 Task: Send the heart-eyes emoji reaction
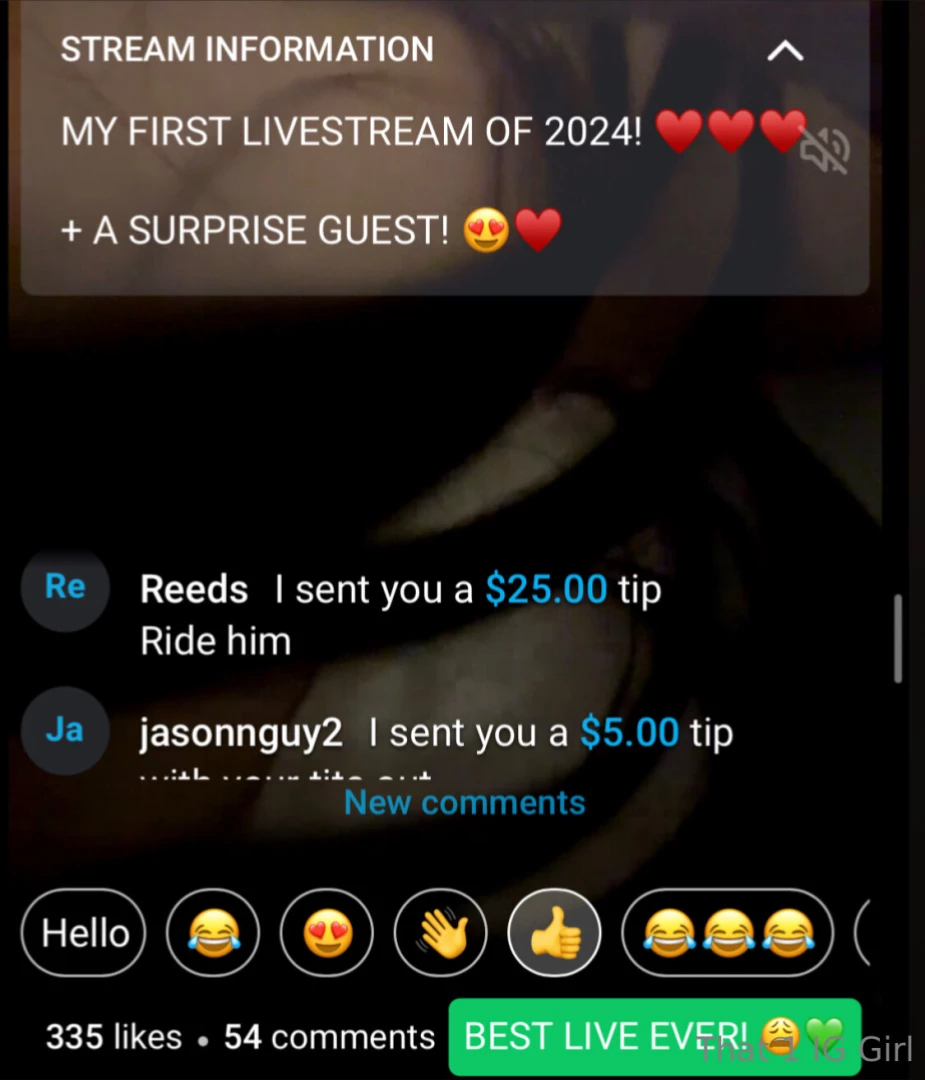(327, 932)
